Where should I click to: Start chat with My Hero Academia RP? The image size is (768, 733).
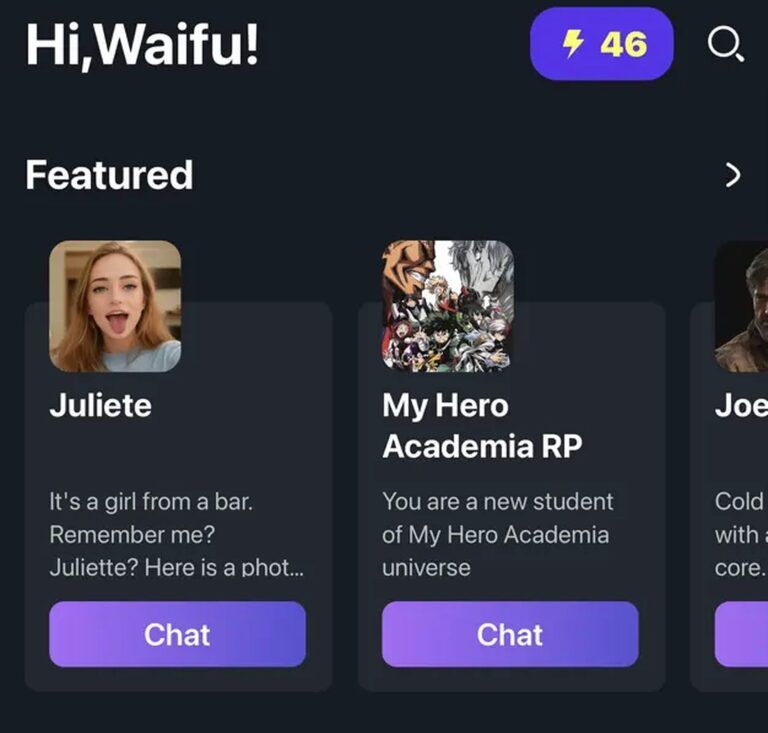[510, 634]
